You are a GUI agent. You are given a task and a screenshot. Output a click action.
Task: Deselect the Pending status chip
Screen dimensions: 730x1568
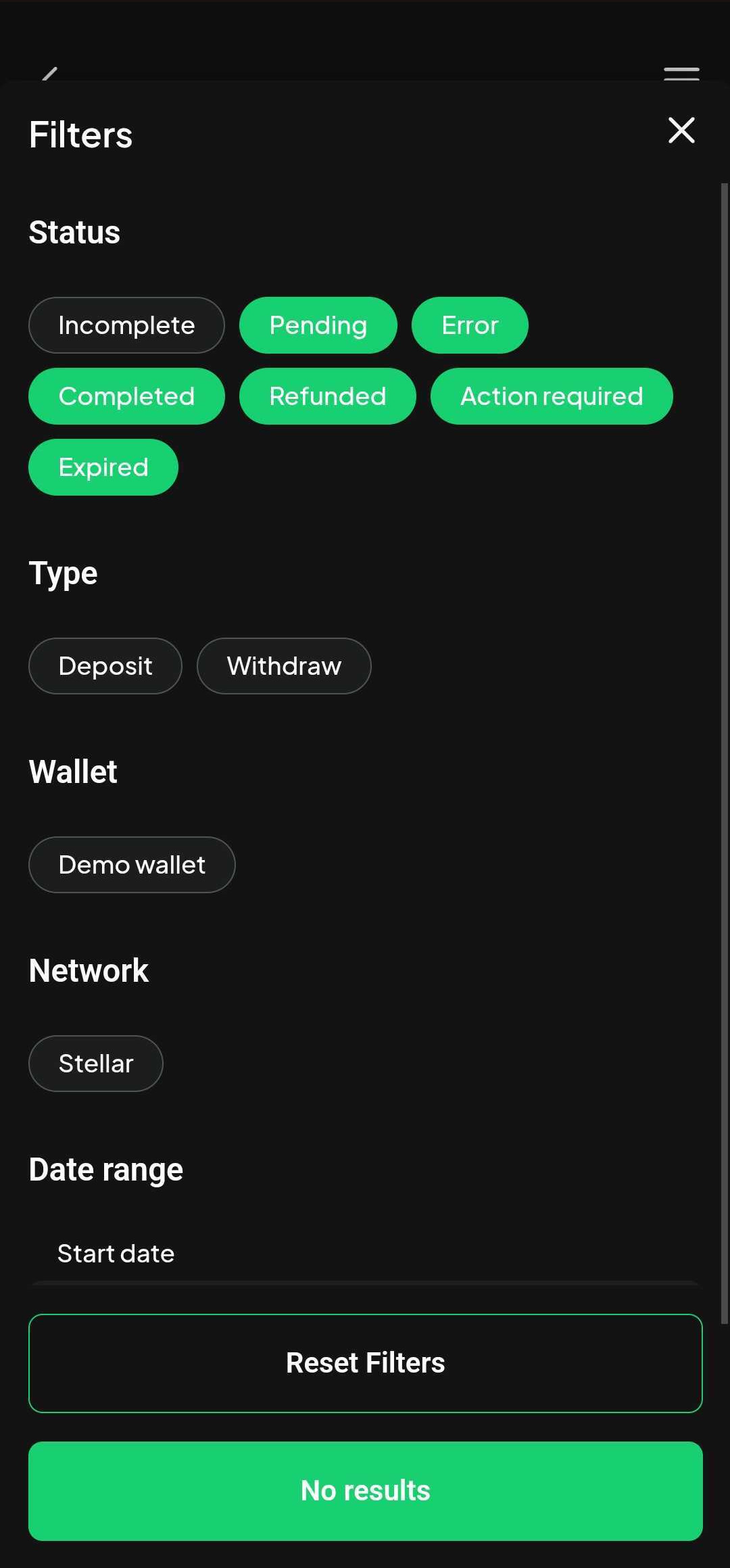[x=318, y=325]
